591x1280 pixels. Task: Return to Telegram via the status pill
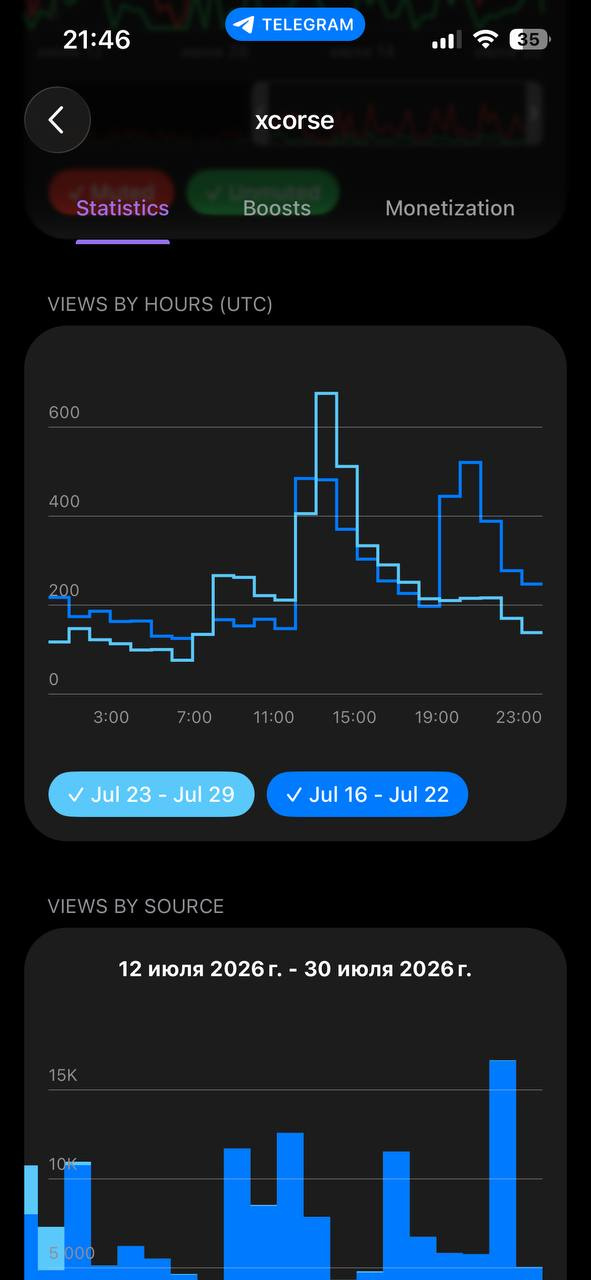[x=295, y=25]
